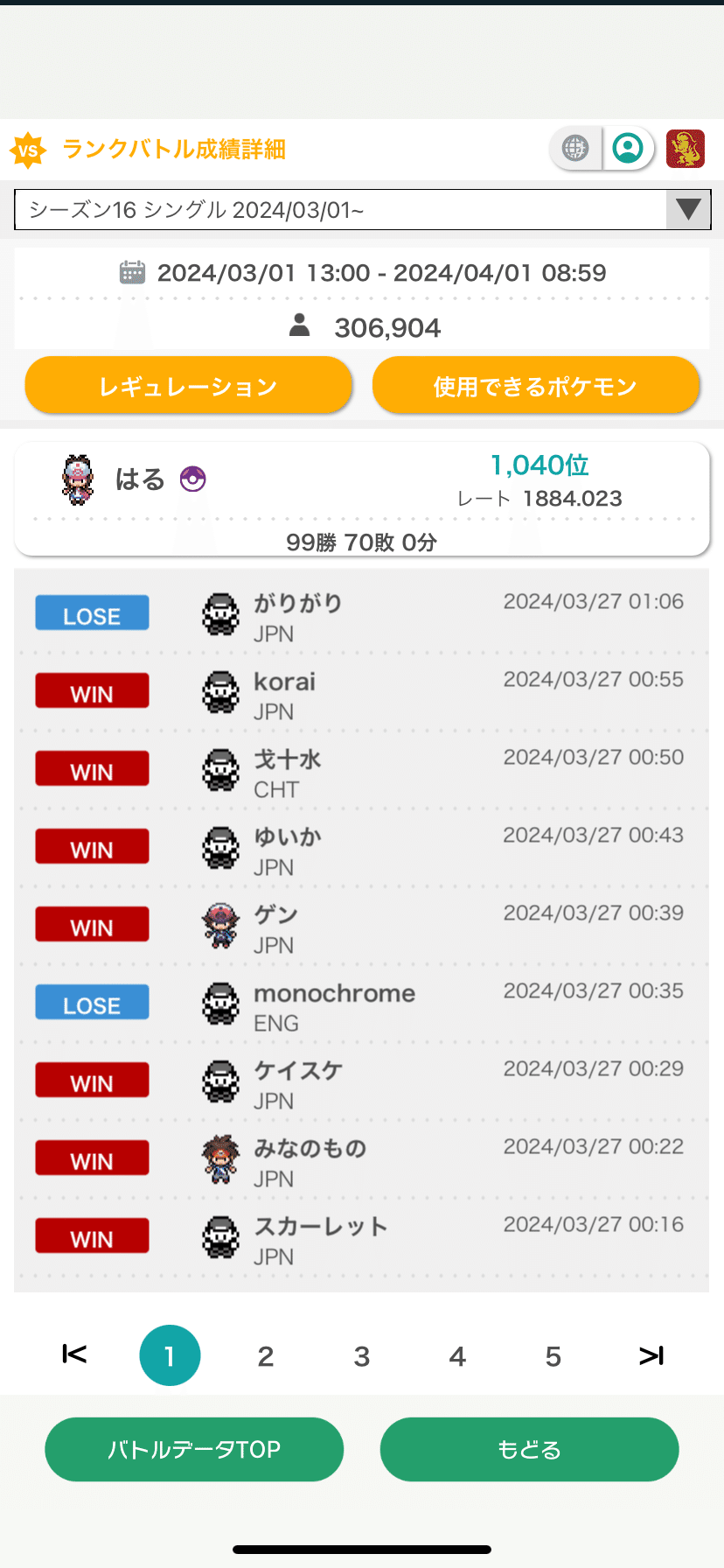This screenshot has height=1568, width=724.
Task: Switch to the global ranking globe toggle
Action: click(575, 149)
